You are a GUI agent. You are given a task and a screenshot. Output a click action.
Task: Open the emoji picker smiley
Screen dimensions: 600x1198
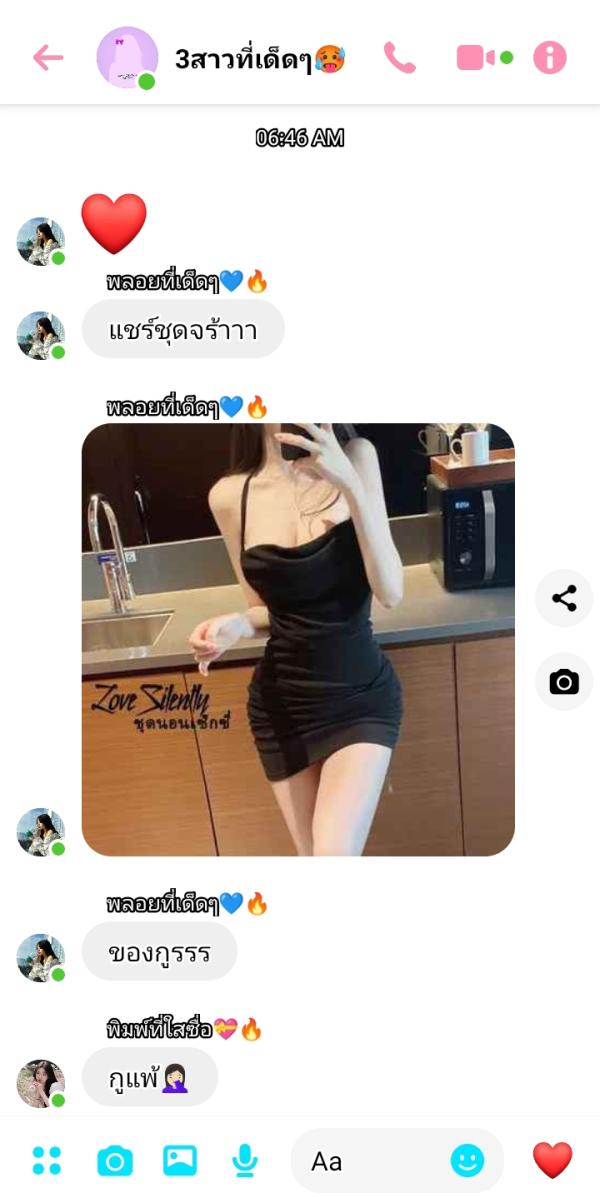tap(467, 1160)
